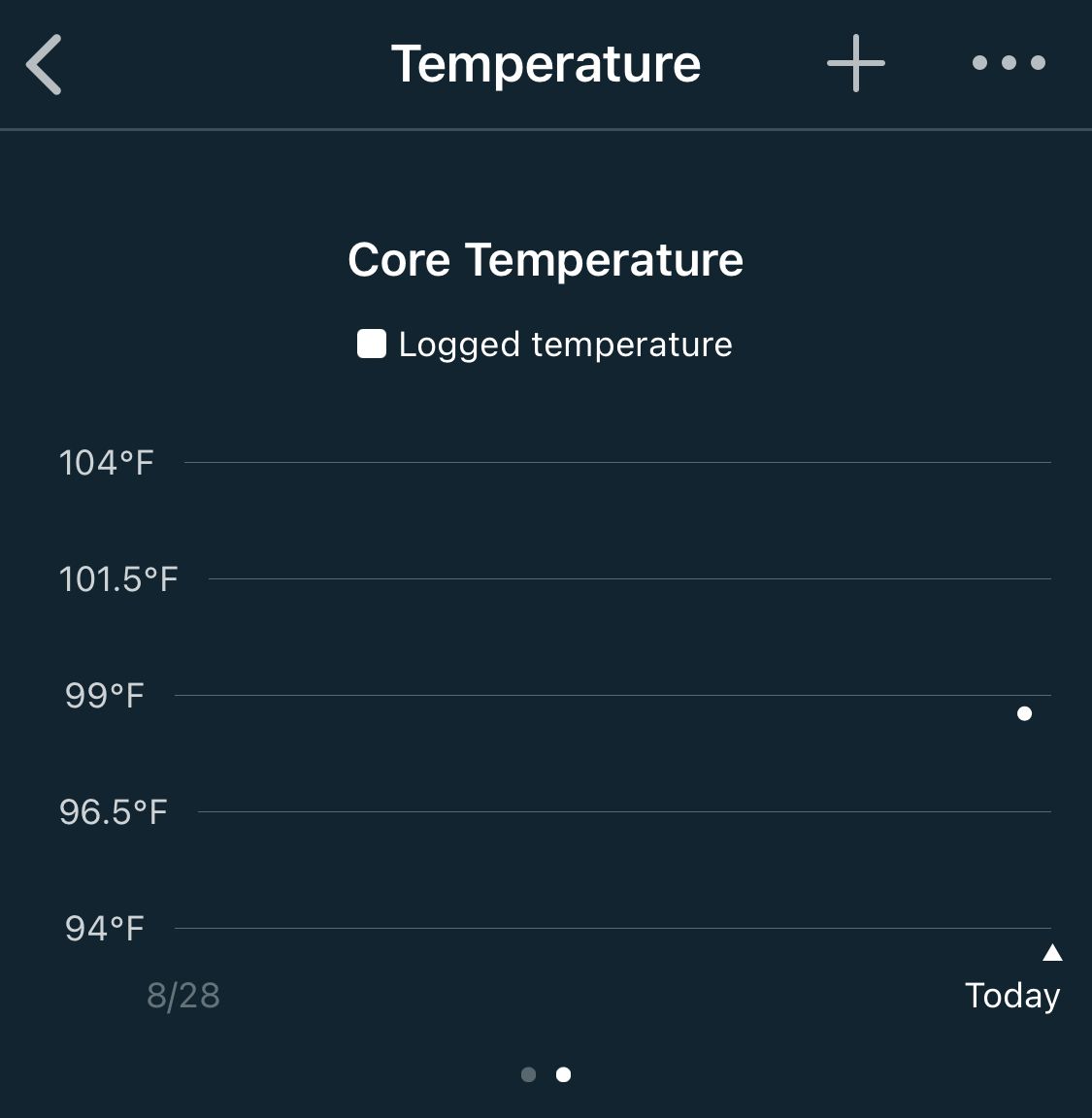Switch to the first chart page indicator

(528, 1074)
